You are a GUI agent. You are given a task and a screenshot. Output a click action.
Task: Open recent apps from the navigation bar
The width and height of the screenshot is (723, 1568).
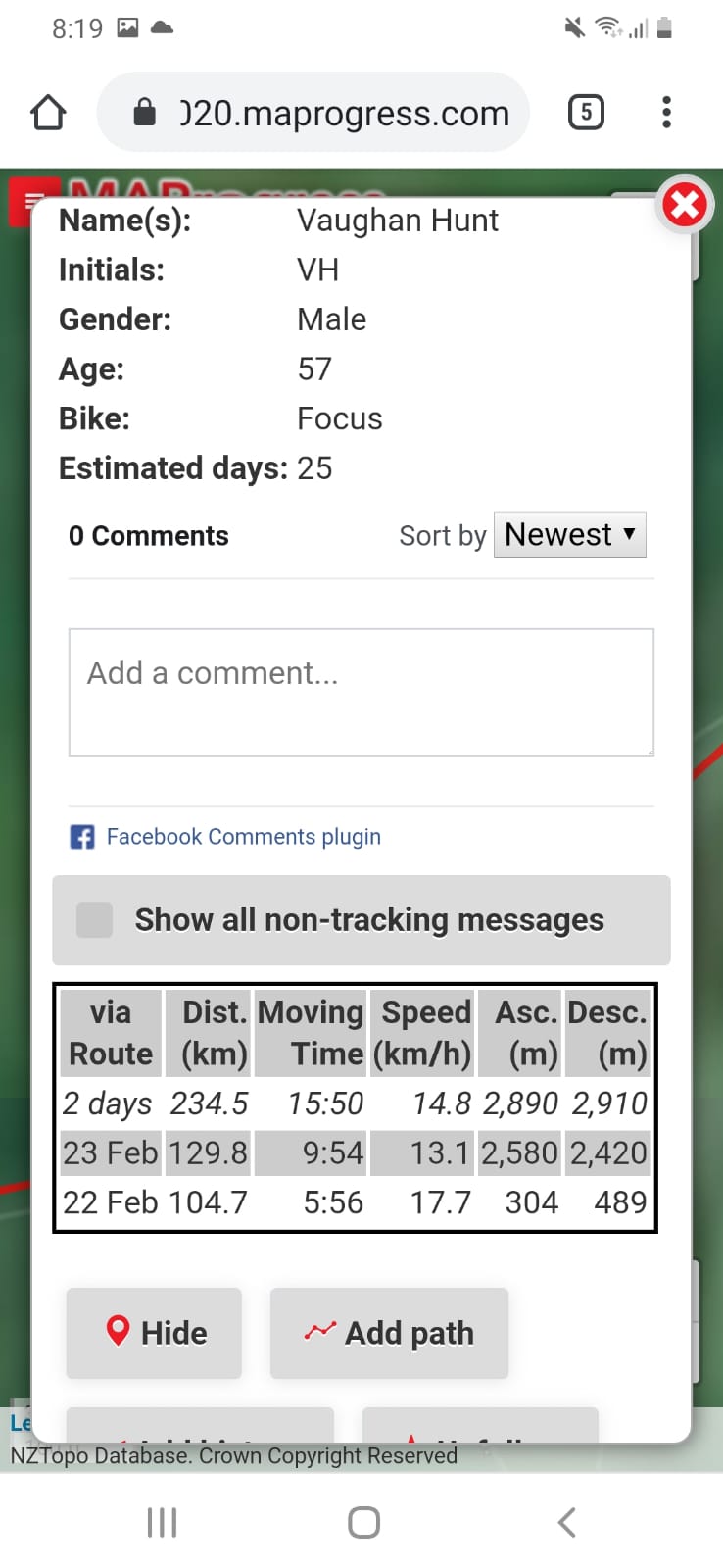162,1522
